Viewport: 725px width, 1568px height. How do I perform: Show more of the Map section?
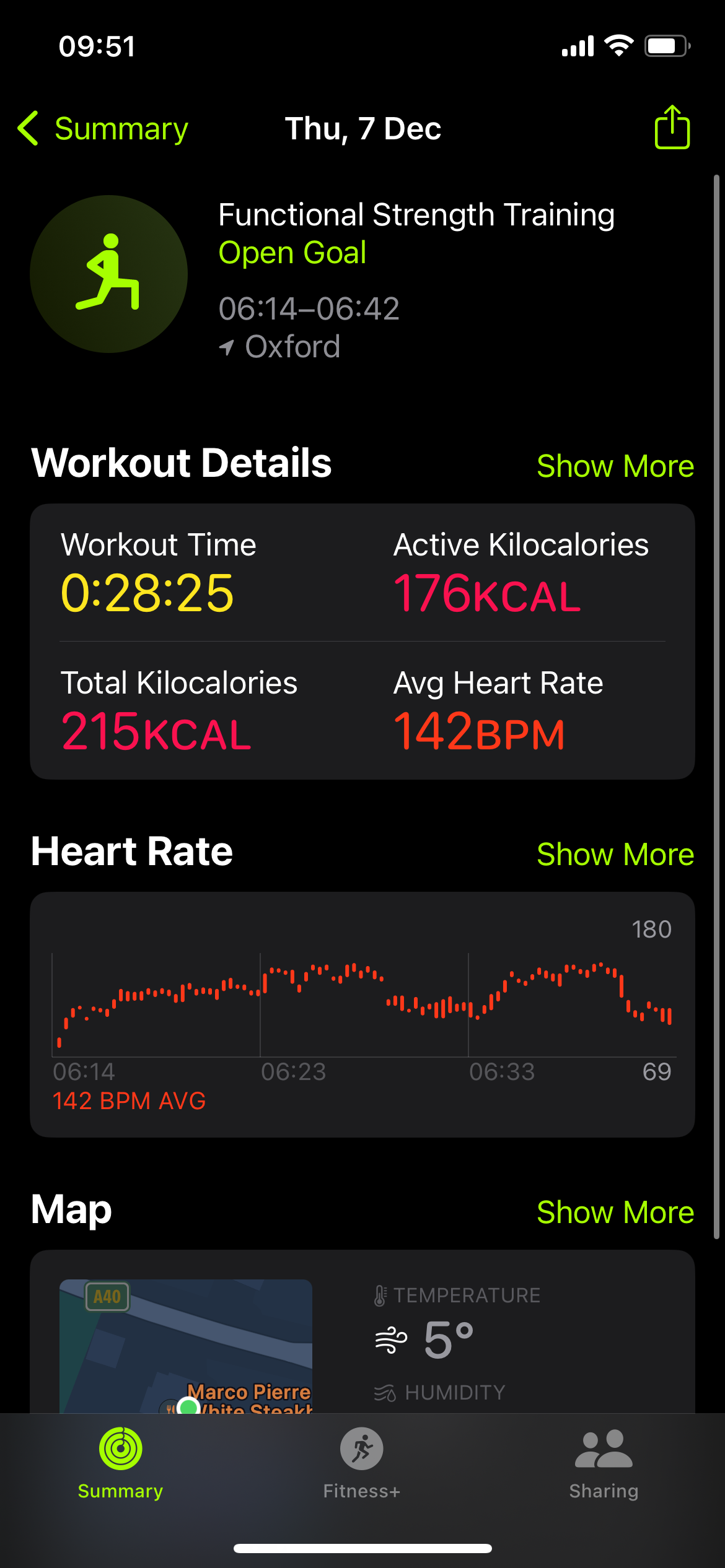615,1212
